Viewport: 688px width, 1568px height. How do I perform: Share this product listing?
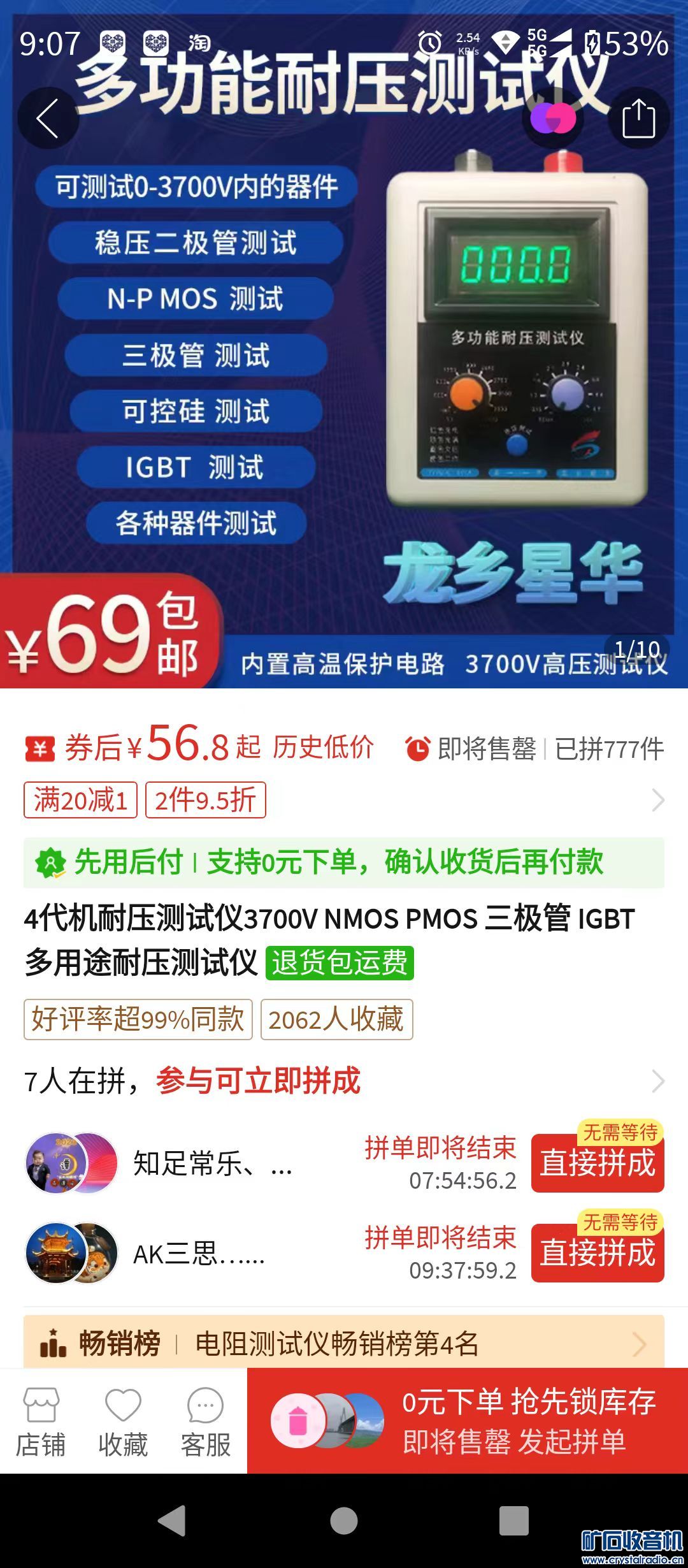[x=638, y=119]
